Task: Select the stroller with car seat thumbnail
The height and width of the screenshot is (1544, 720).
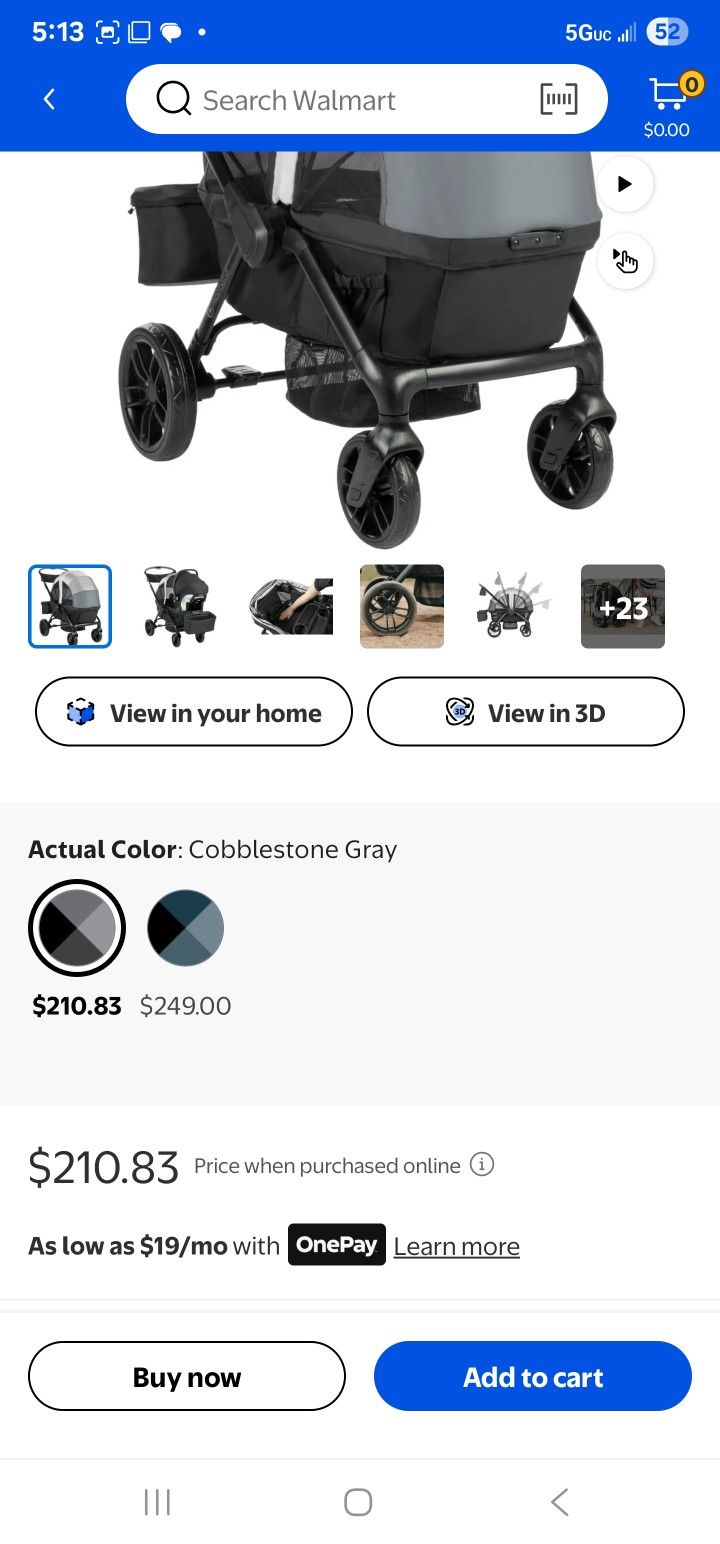Action: point(180,606)
